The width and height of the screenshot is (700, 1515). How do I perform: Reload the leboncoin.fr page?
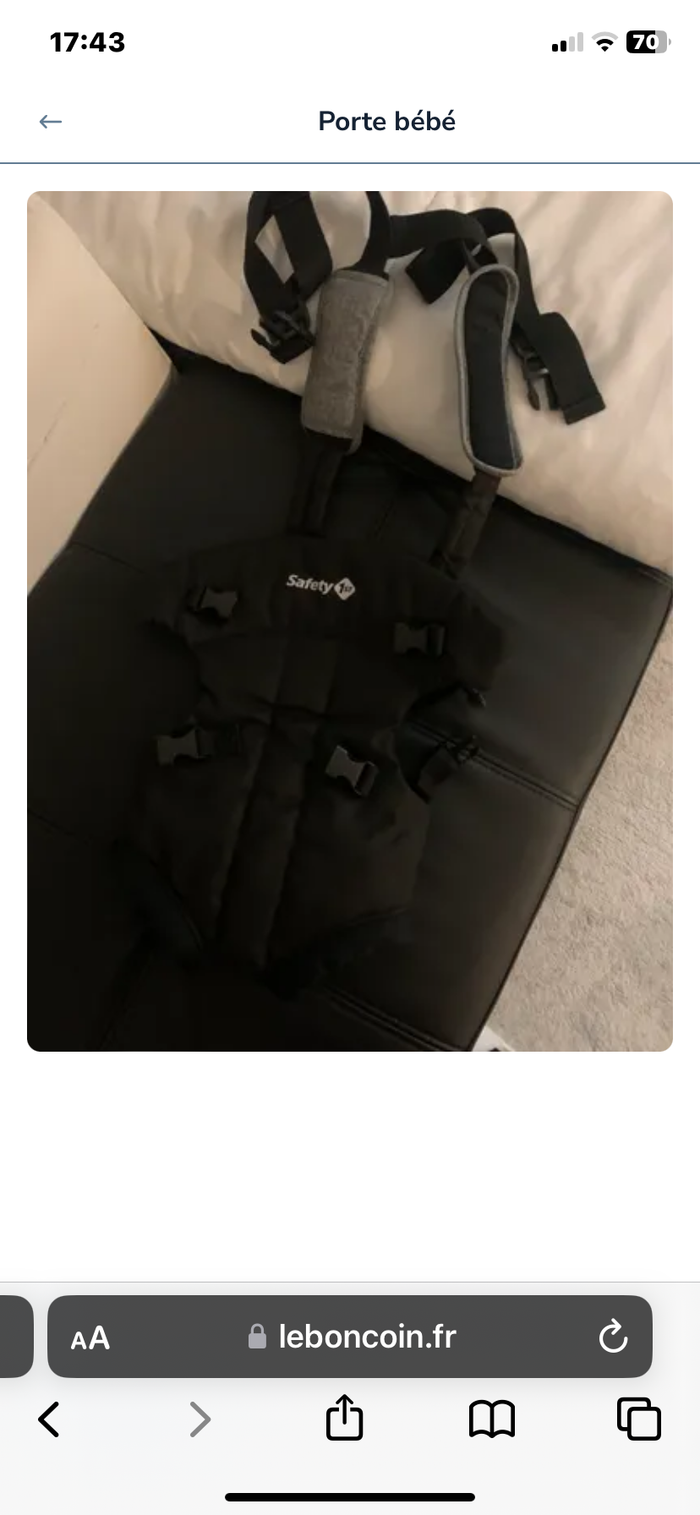(x=612, y=1337)
